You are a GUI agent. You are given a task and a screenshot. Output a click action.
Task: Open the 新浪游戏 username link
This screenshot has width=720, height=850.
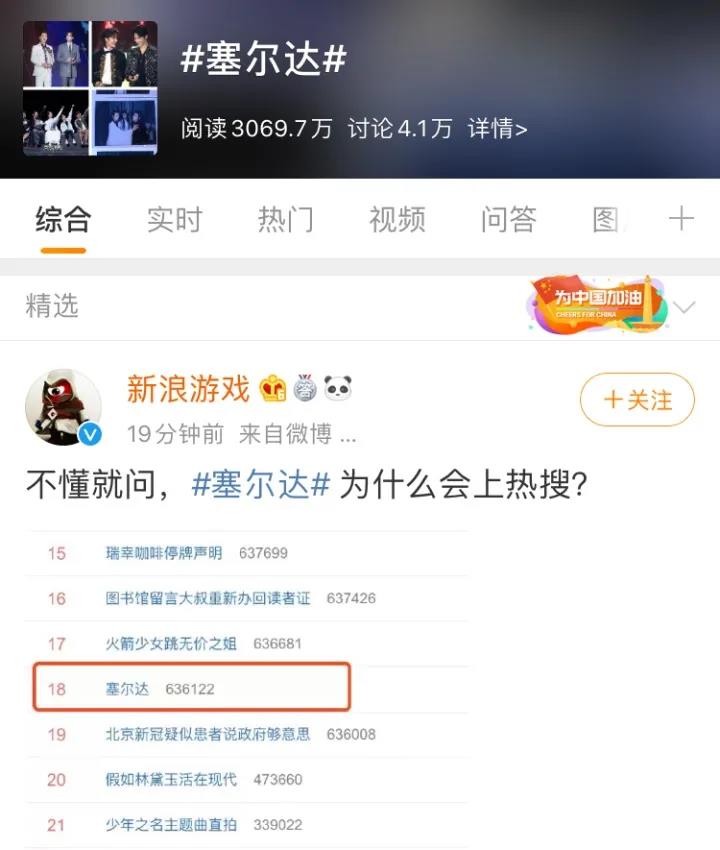click(x=188, y=388)
